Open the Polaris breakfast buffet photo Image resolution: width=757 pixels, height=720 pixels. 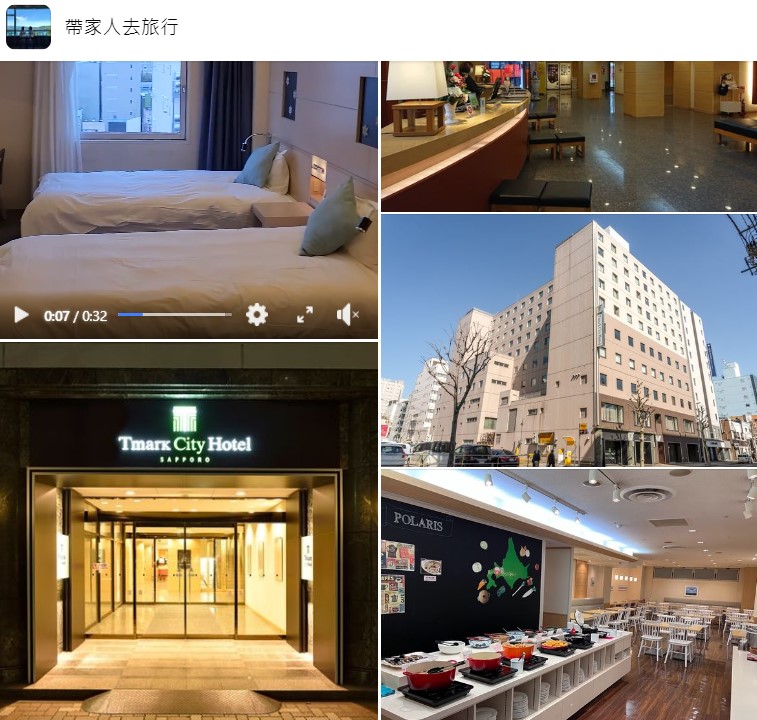568,595
